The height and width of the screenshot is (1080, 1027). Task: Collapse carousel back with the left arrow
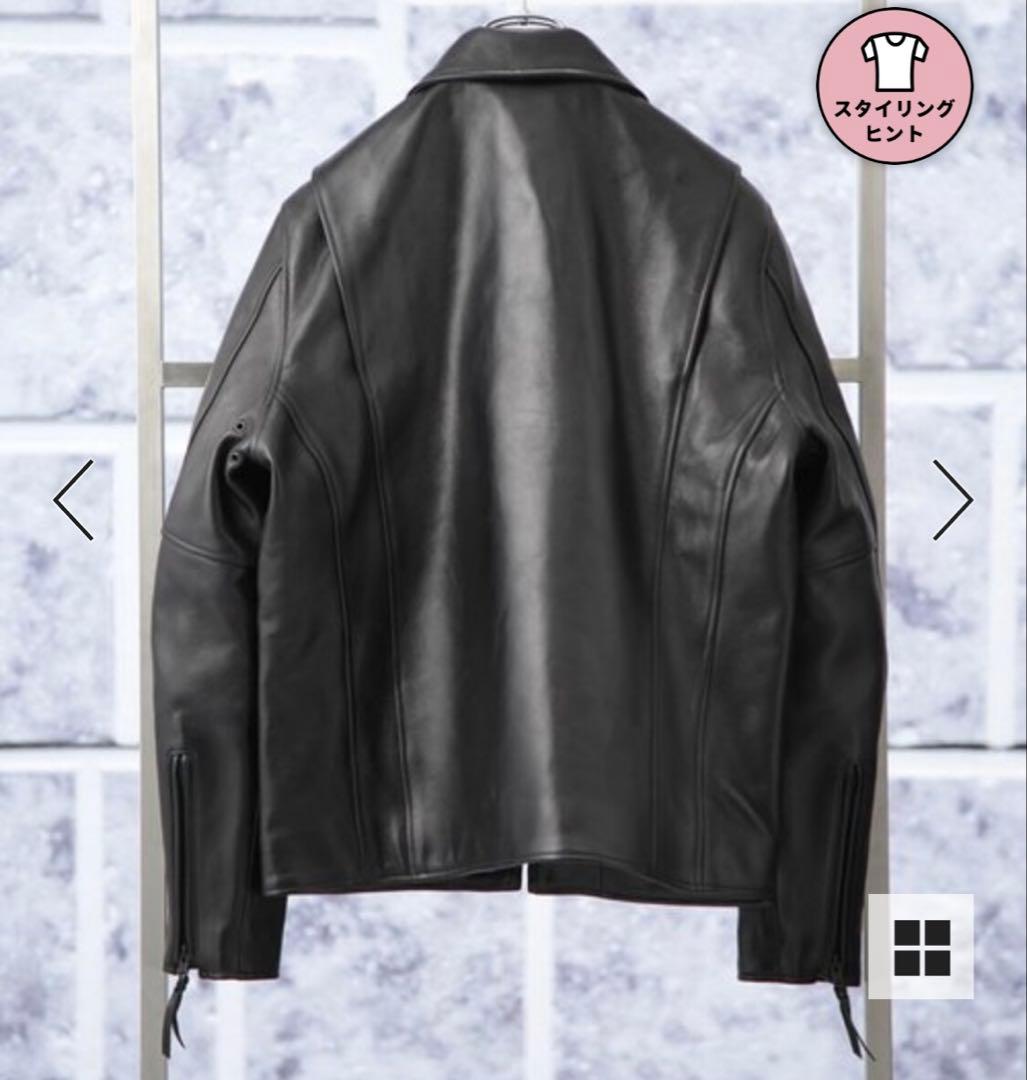[x=71, y=502]
